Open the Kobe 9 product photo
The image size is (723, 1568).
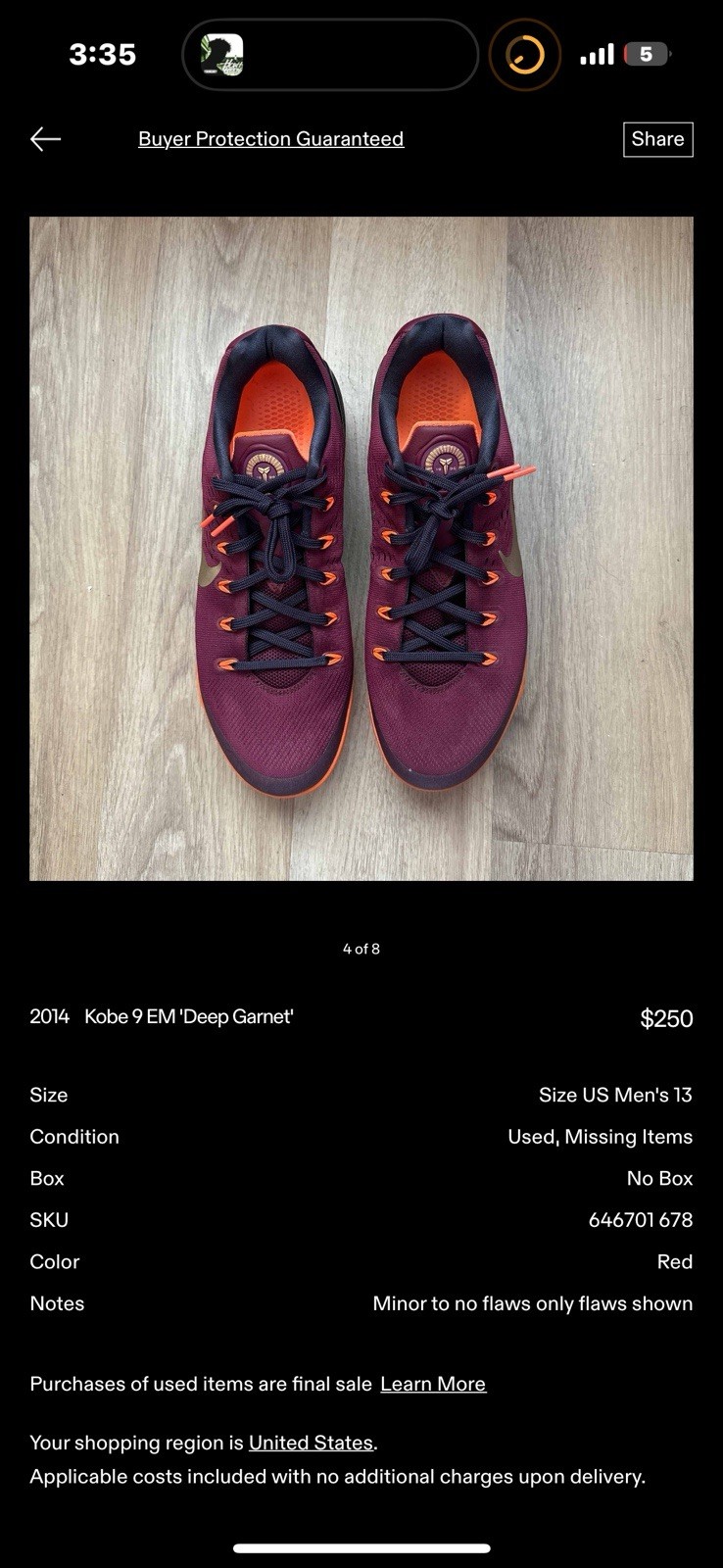(361, 548)
